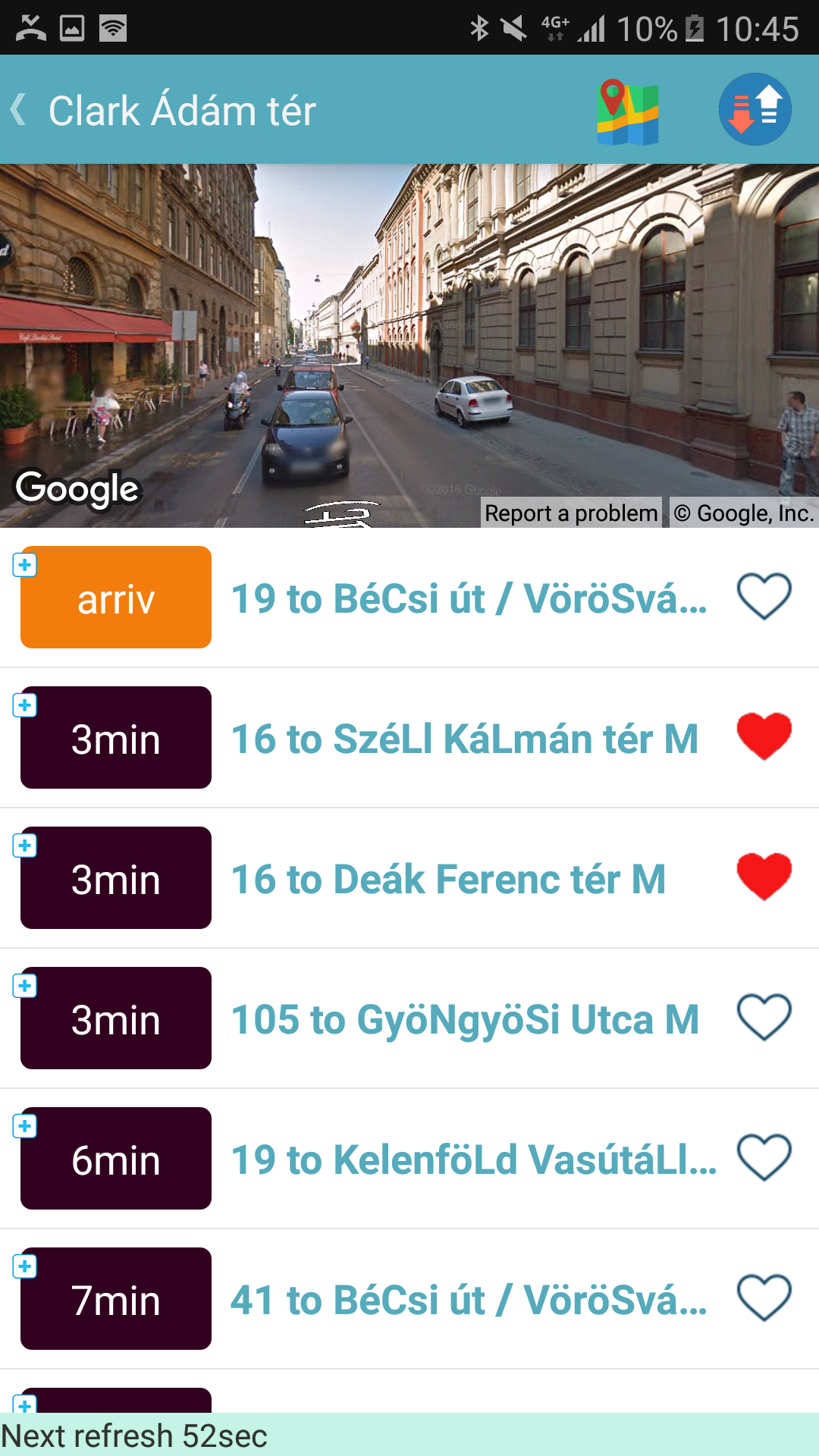Open route 41 to BéCsi út / VöröSvá...
The width and height of the screenshot is (819, 1456).
469,1300
